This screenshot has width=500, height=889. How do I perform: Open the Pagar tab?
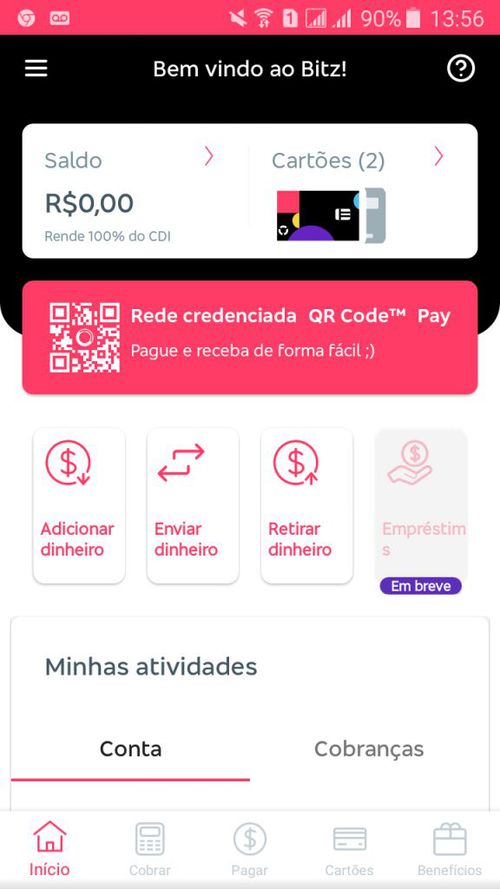click(249, 849)
